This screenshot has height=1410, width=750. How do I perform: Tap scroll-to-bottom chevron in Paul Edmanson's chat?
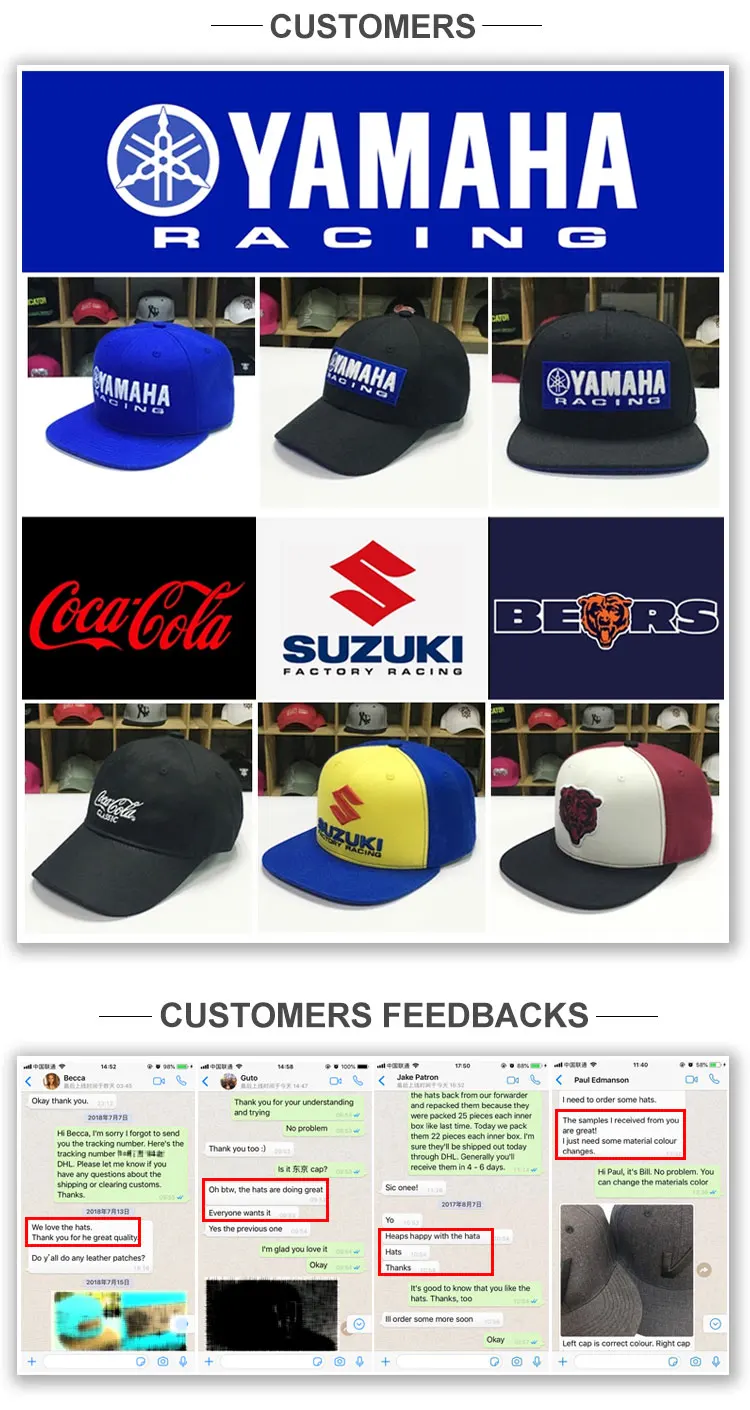713,1323
